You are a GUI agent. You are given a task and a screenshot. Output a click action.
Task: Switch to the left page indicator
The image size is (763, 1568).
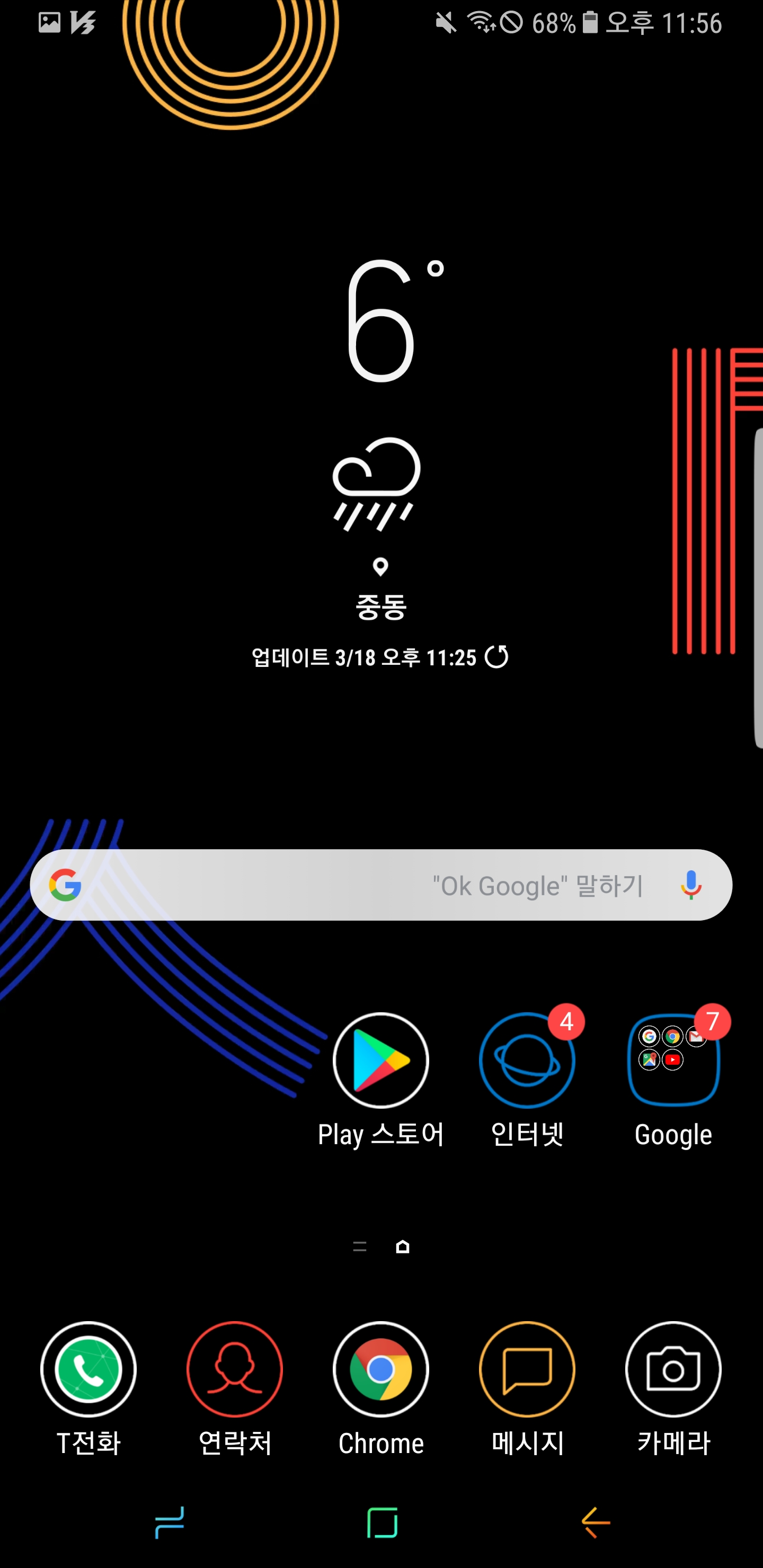[360, 1246]
